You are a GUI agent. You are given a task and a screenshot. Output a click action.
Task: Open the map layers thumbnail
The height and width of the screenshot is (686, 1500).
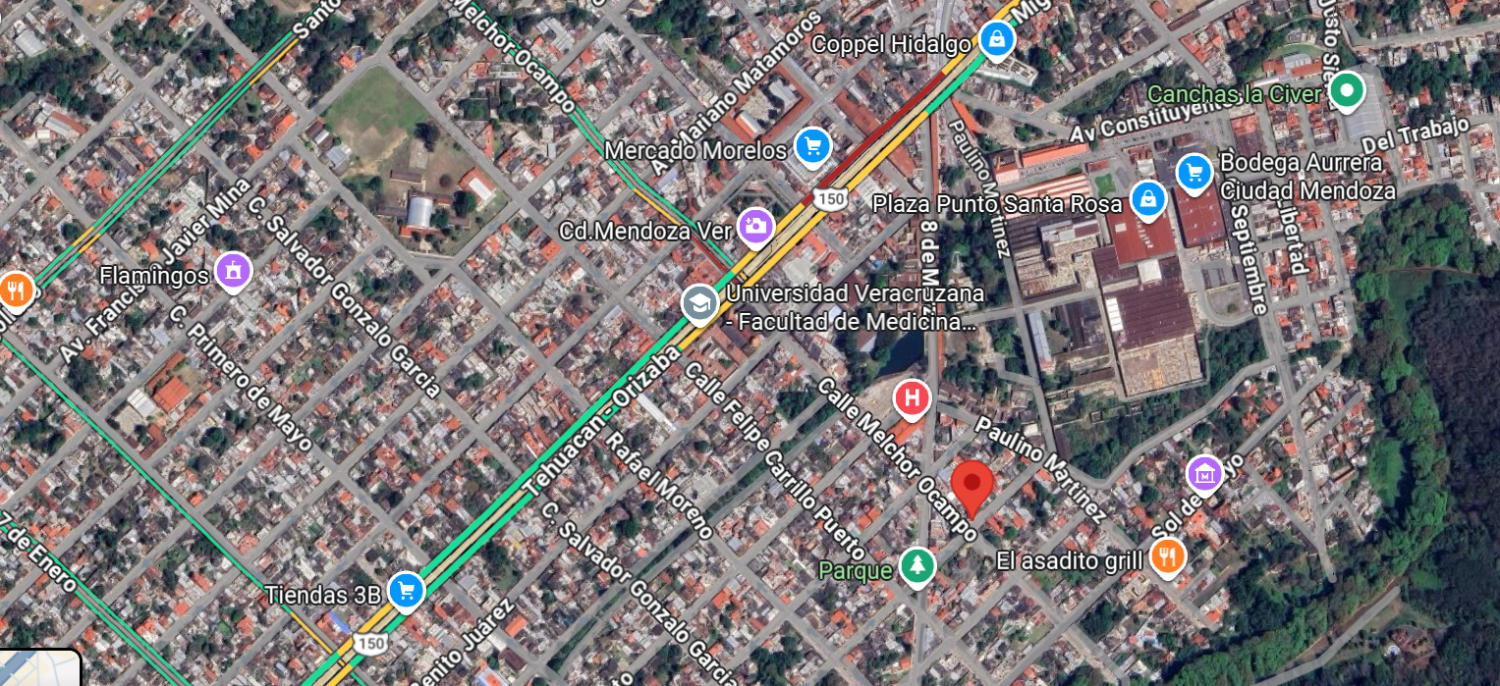pyautogui.click(x=38, y=668)
